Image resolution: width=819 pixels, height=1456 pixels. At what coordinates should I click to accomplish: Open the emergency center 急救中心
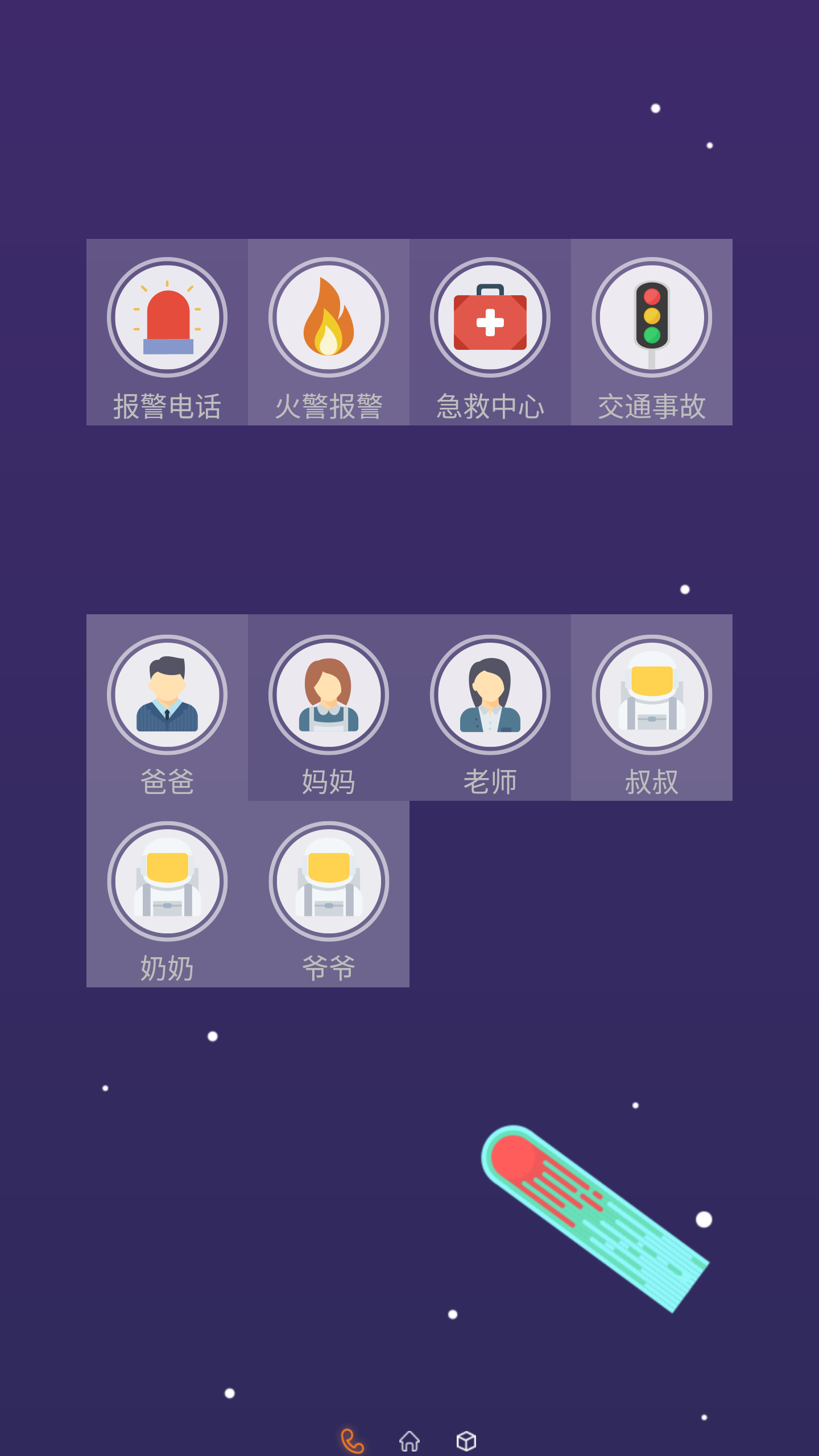pyautogui.click(x=490, y=332)
